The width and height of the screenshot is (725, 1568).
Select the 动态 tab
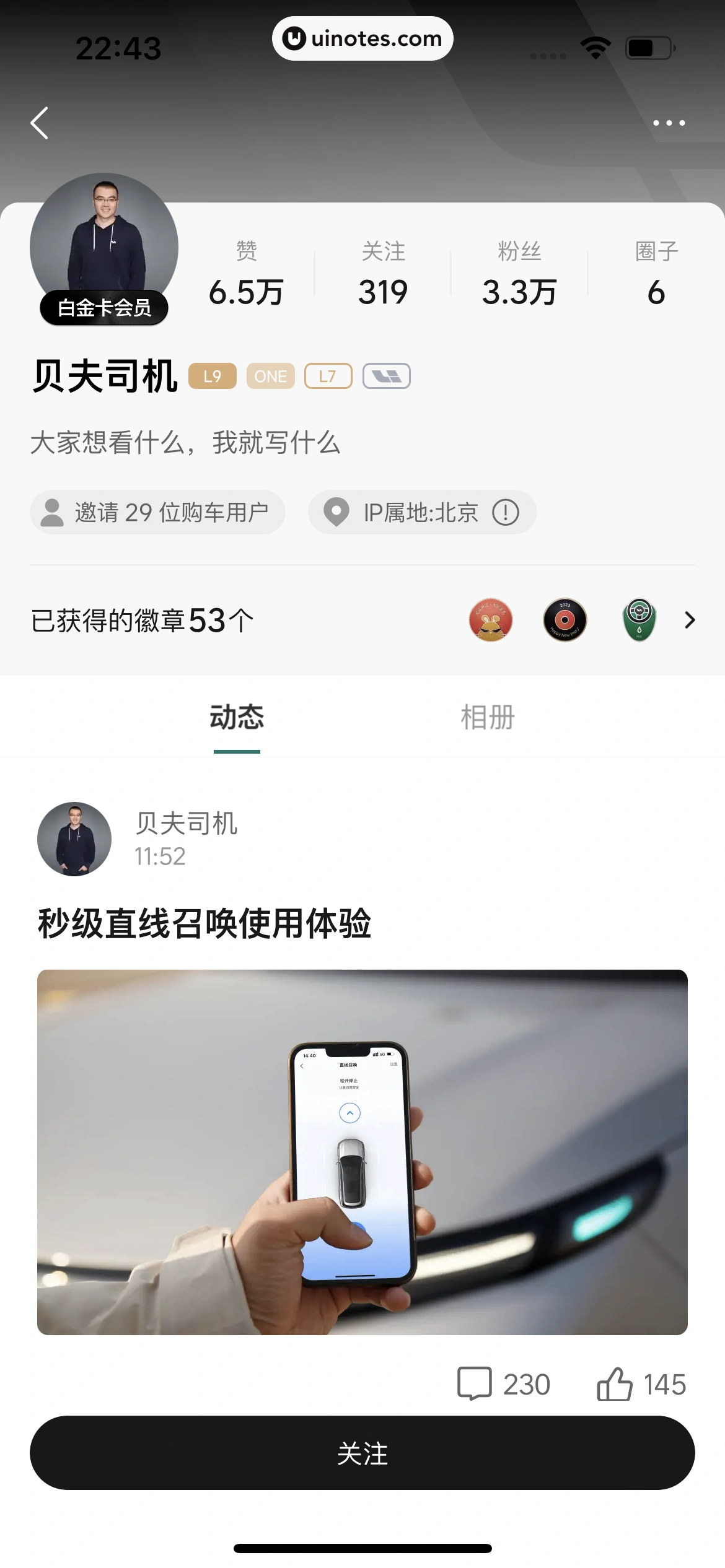click(237, 717)
